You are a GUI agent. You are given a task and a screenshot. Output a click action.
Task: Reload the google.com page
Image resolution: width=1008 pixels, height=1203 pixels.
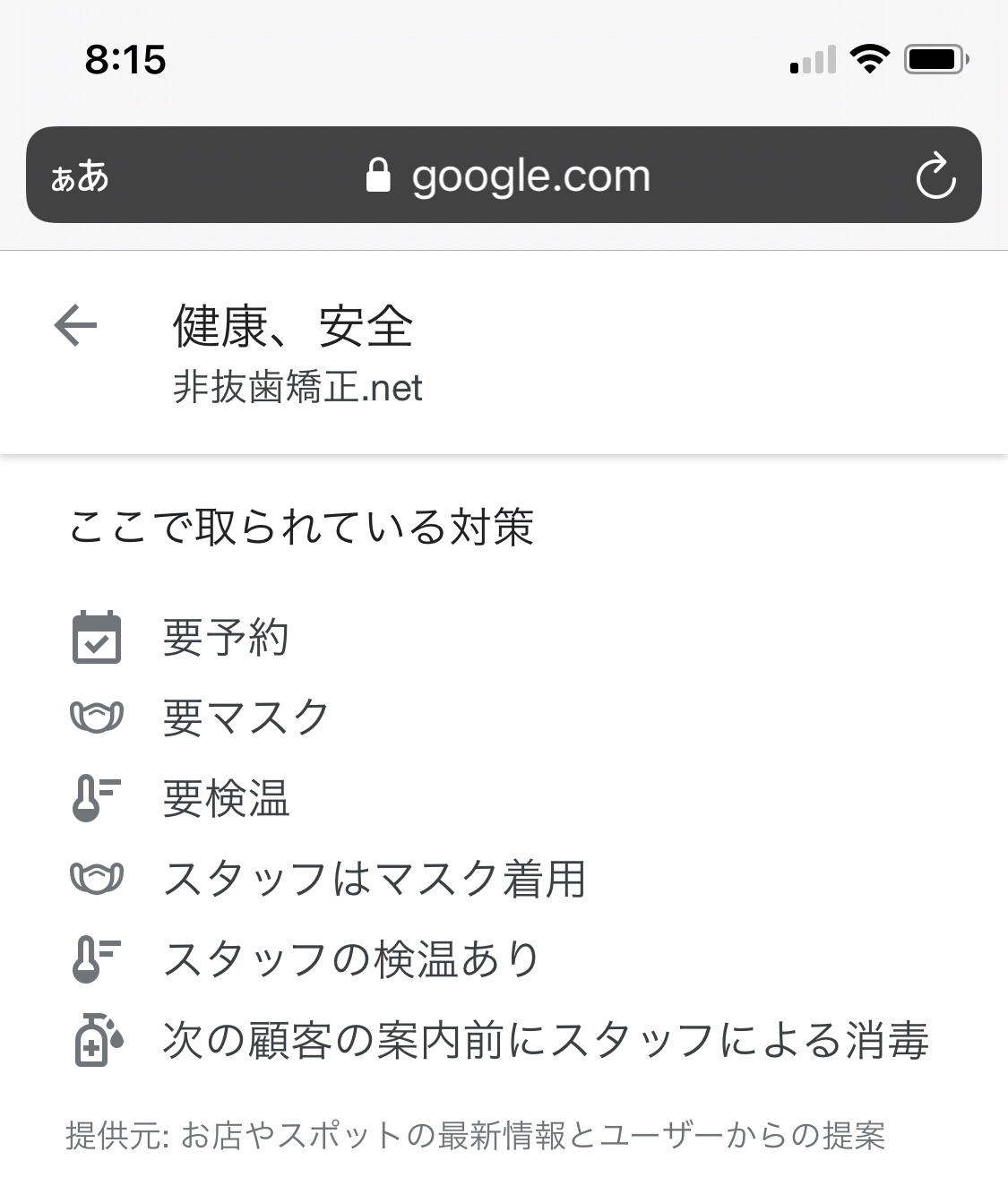click(935, 176)
